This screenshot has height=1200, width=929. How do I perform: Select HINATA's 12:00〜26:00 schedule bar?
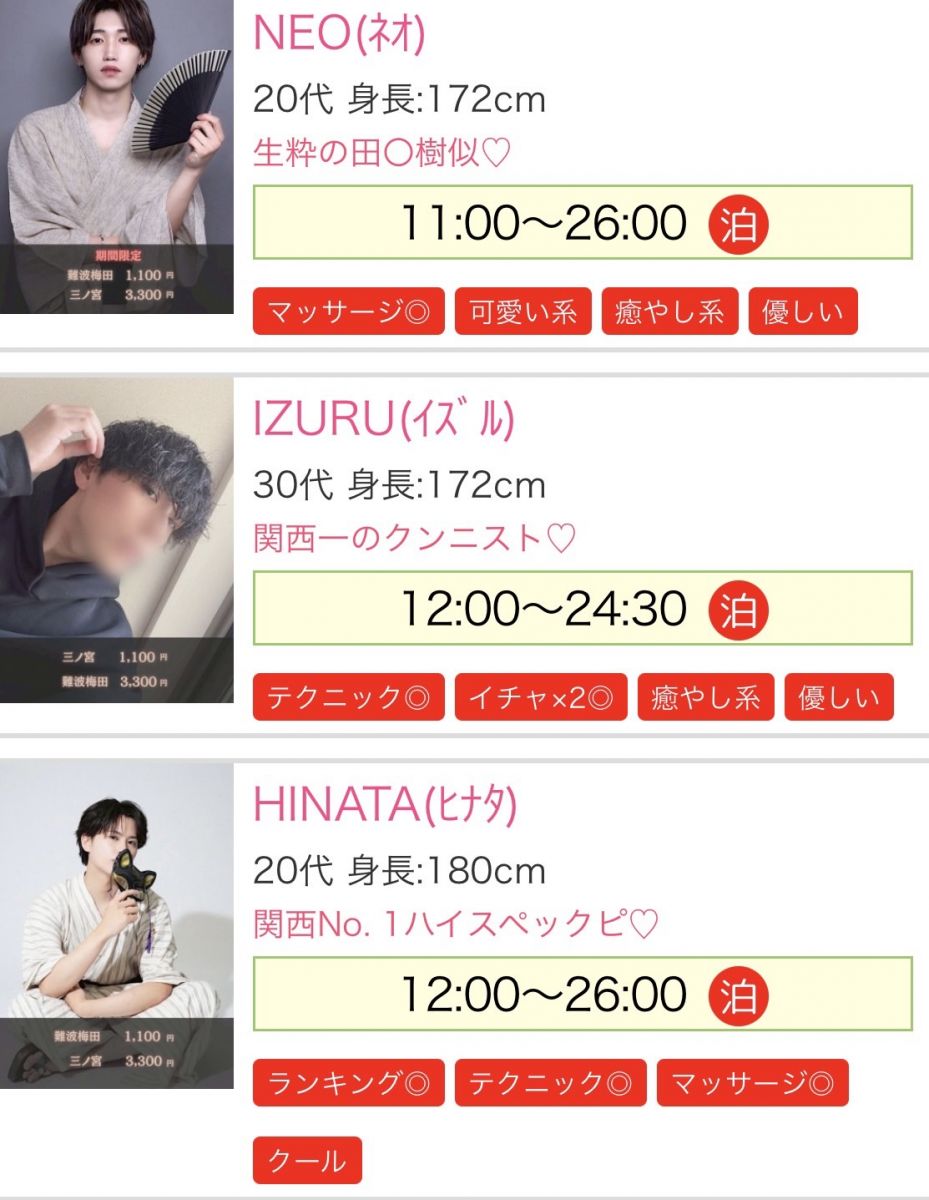[x=582, y=994]
